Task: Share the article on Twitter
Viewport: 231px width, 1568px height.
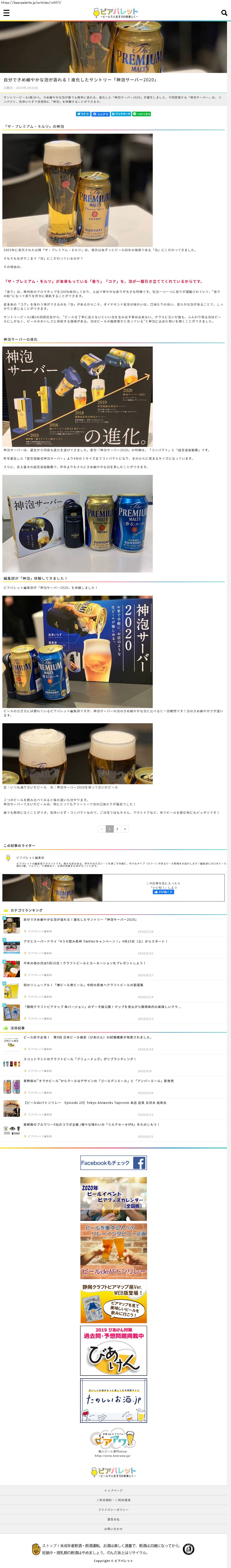Action: tap(83, 114)
